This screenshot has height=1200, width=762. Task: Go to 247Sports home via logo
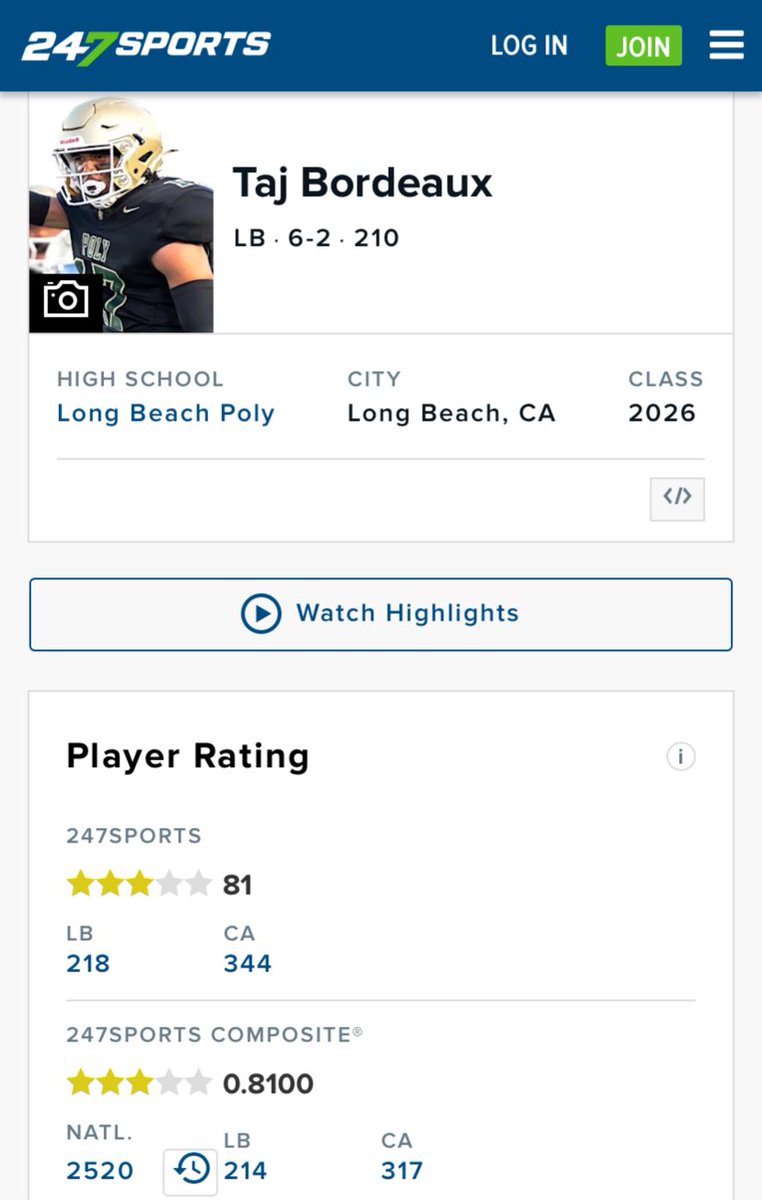146,45
